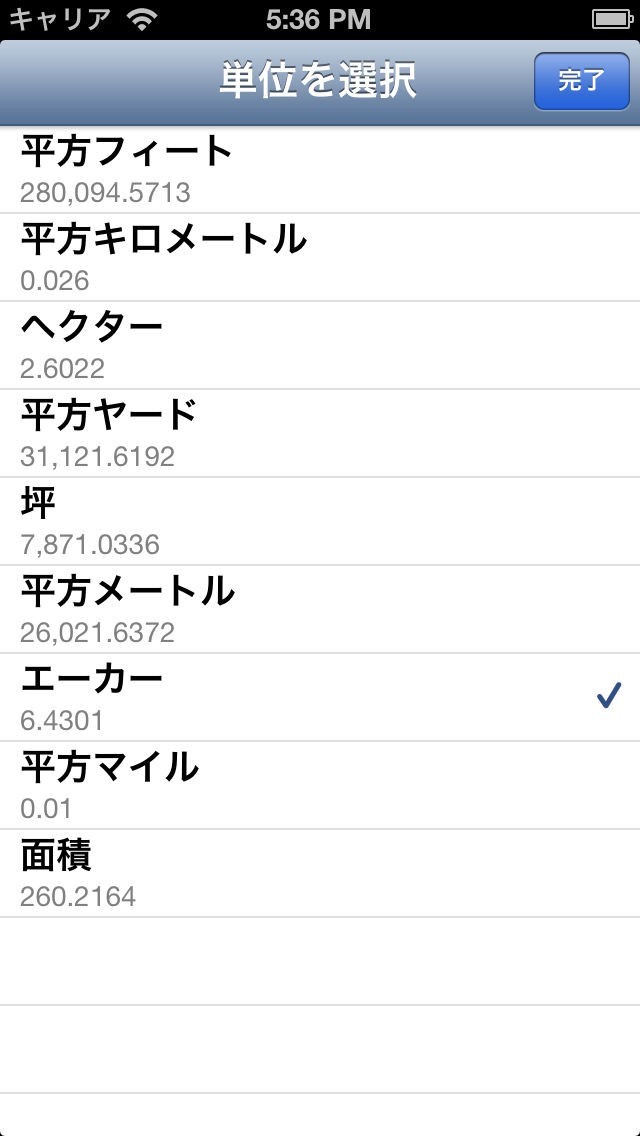The height and width of the screenshot is (1136, 640).
Task: Switch the unit to 平方ヤード
Action: (320, 433)
